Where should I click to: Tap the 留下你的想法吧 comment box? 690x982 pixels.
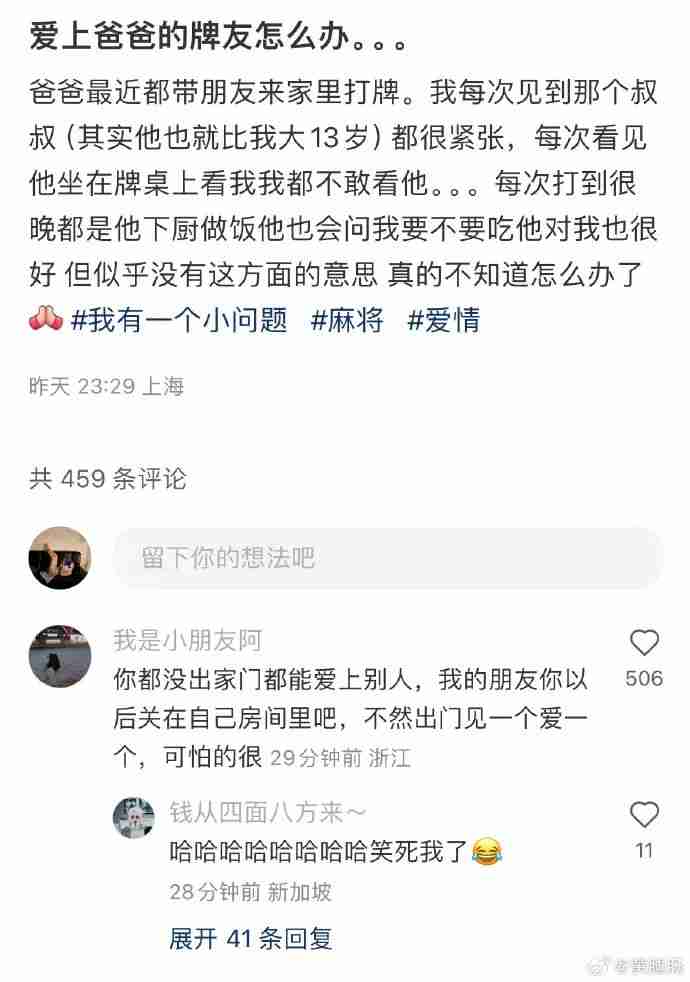click(x=387, y=558)
